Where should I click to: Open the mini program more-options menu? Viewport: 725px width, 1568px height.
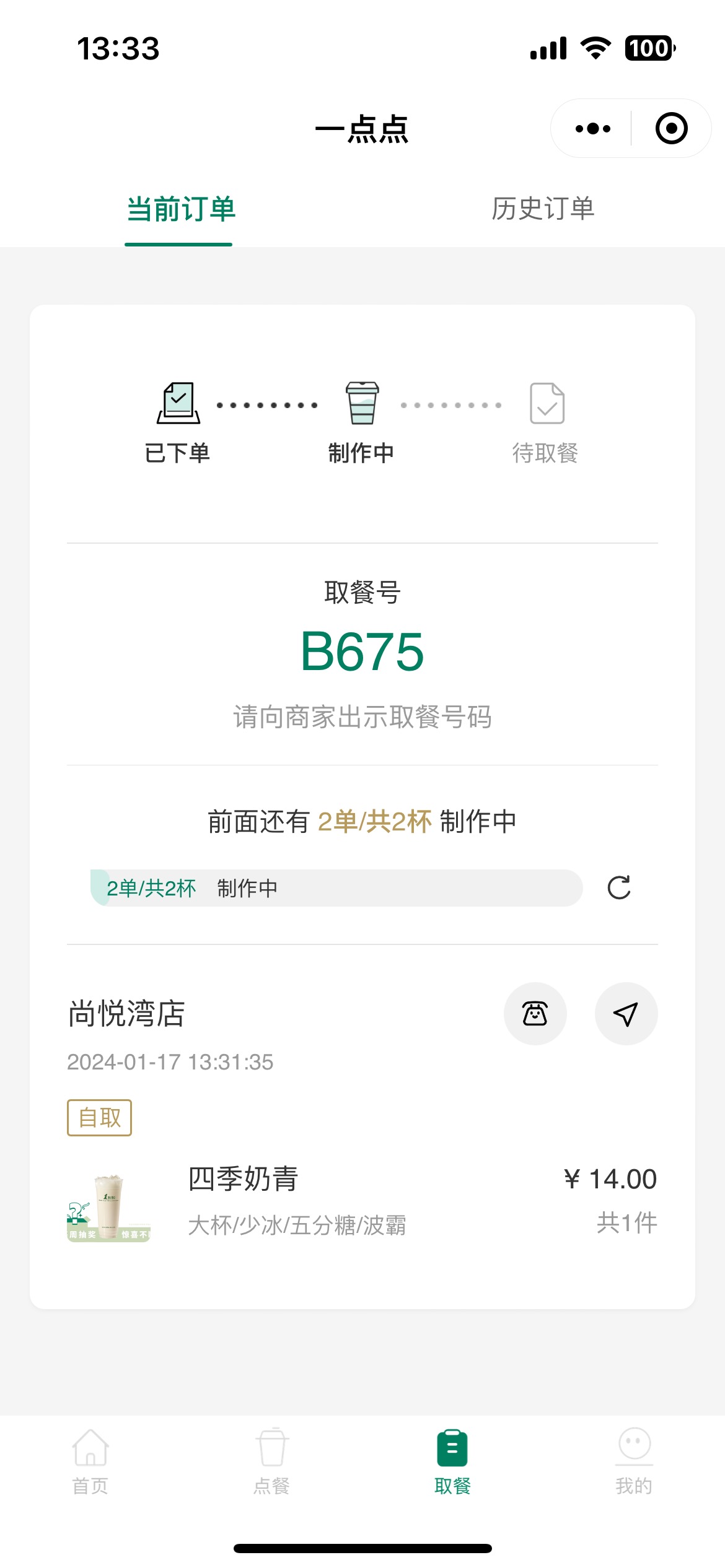pos(592,129)
